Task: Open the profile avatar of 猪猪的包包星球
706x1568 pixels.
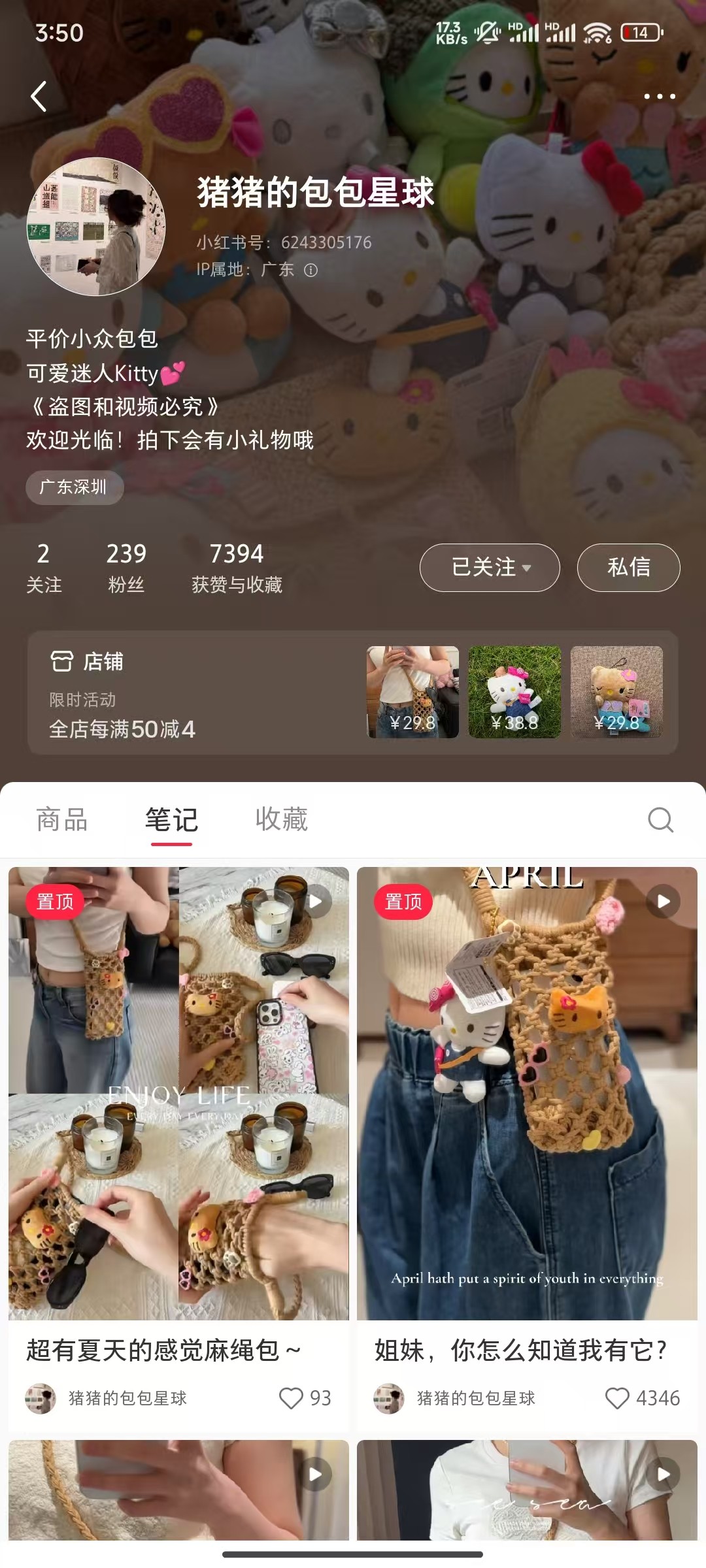Action: 96,227
